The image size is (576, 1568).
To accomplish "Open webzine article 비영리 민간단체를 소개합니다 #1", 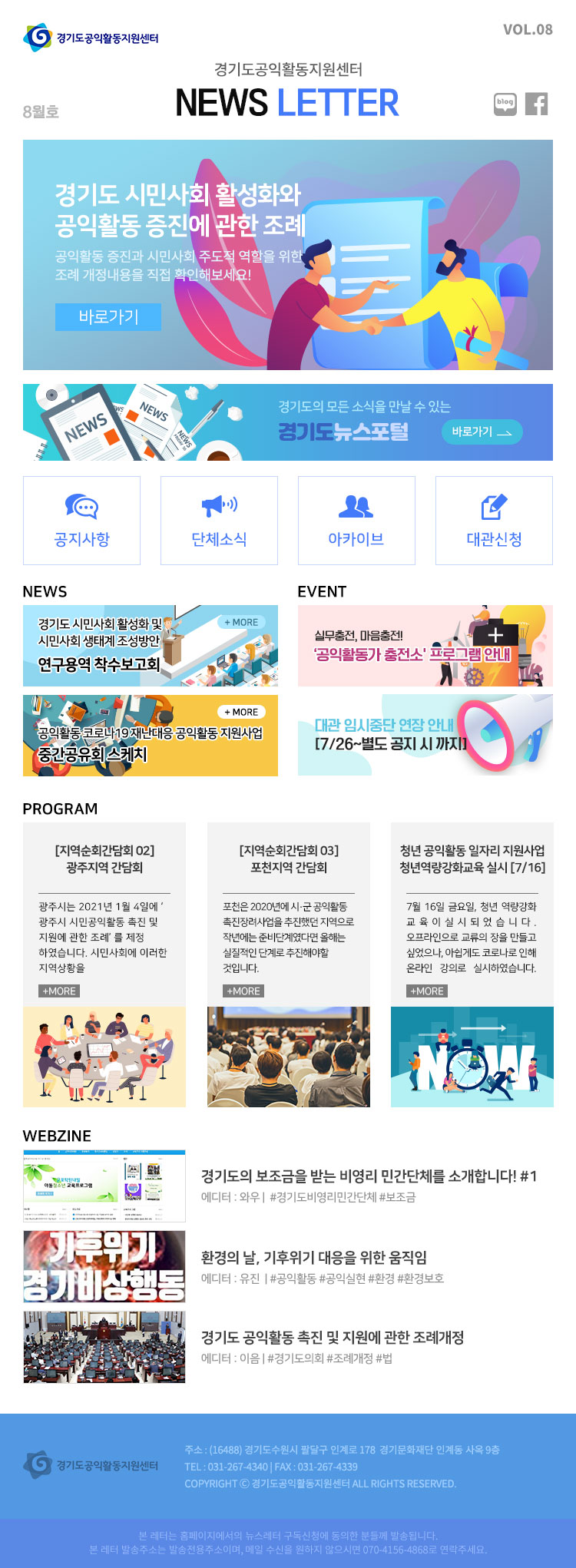I will coord(369,1176).
